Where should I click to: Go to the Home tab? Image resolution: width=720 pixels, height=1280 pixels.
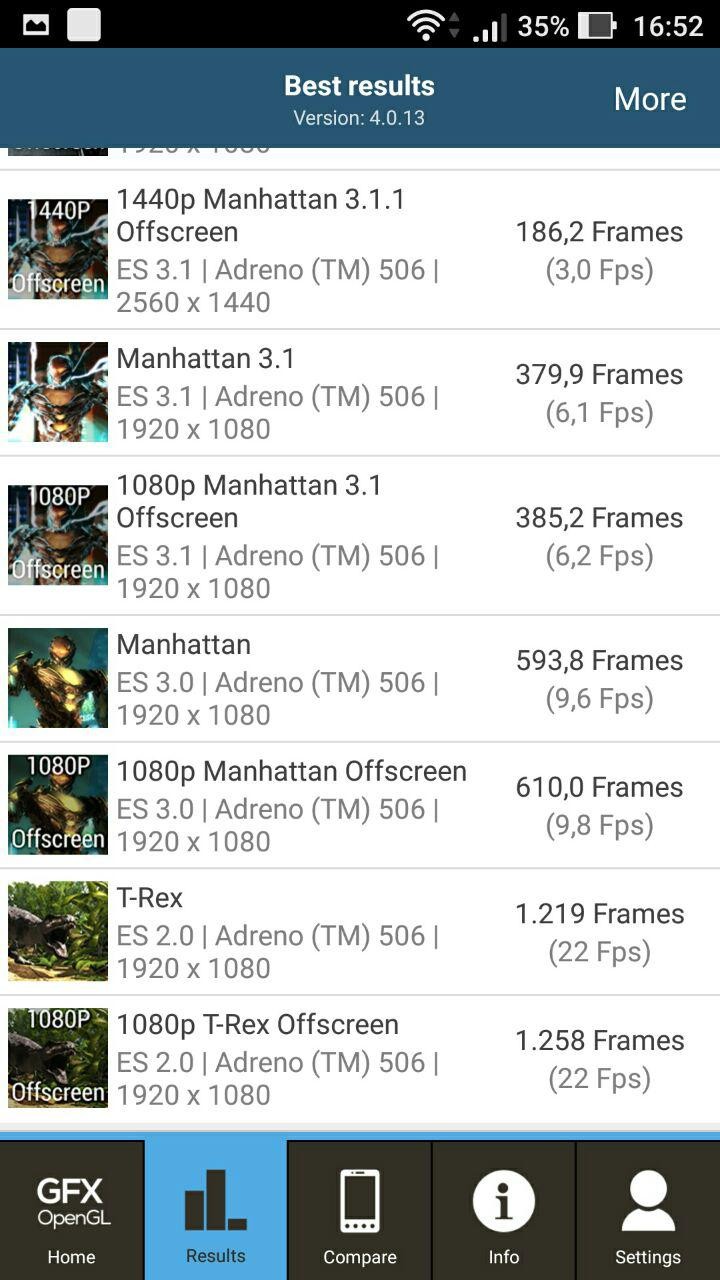pyautogui.click(x=72, y=1212)
